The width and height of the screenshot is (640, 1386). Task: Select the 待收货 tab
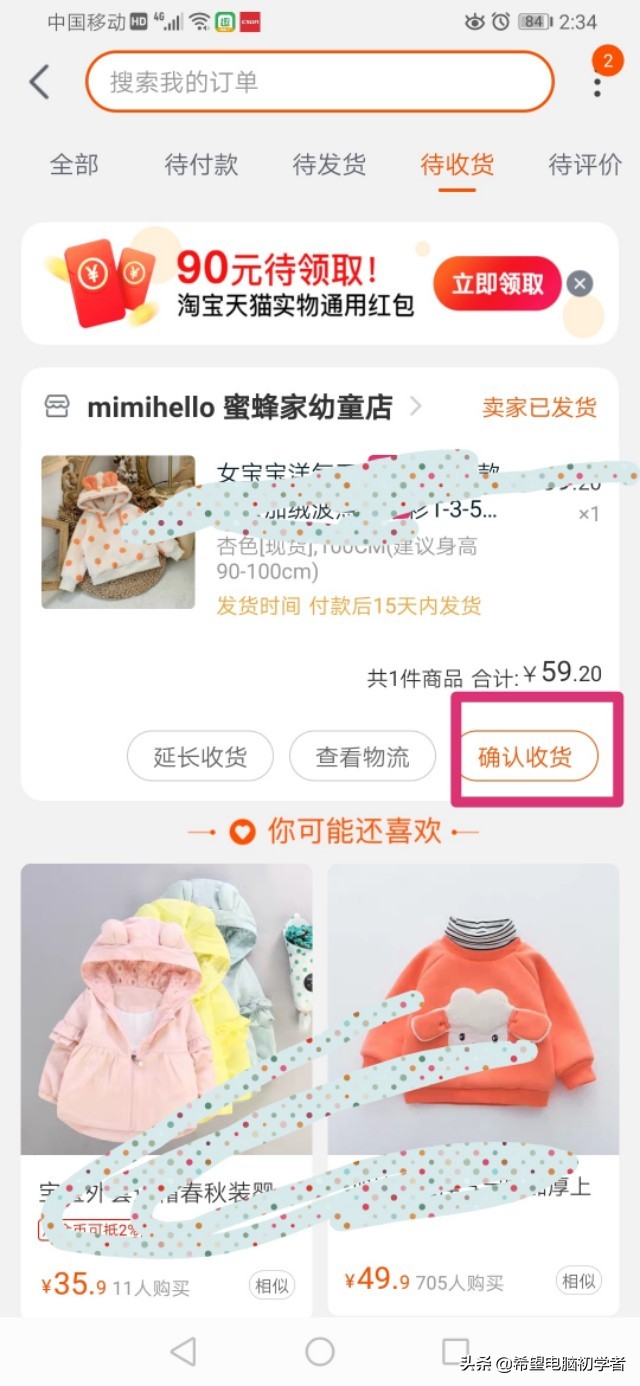(457, 164)
